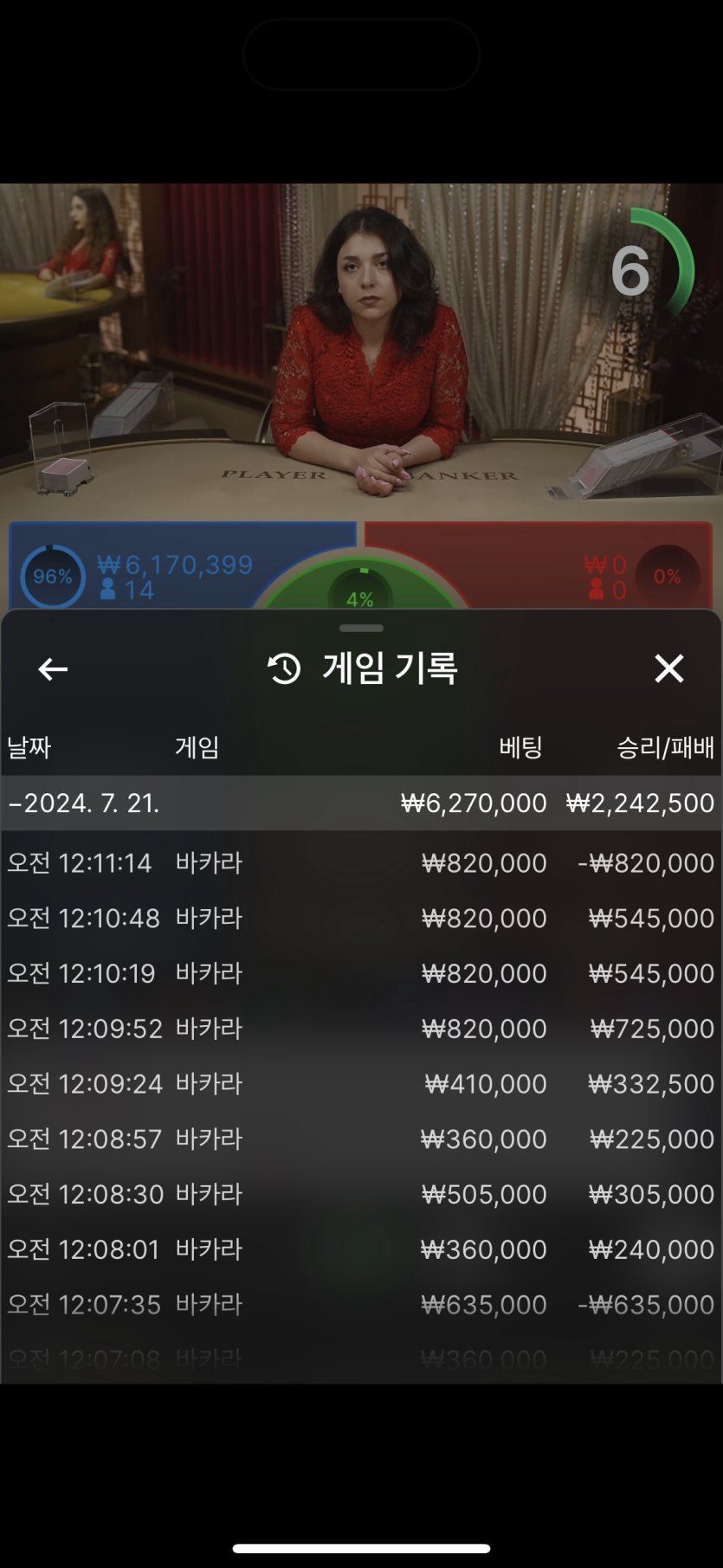The image size is (723, 1568).
Task: Open the 오전 12:10:19 바카라 record
Action: coord(361,973)
